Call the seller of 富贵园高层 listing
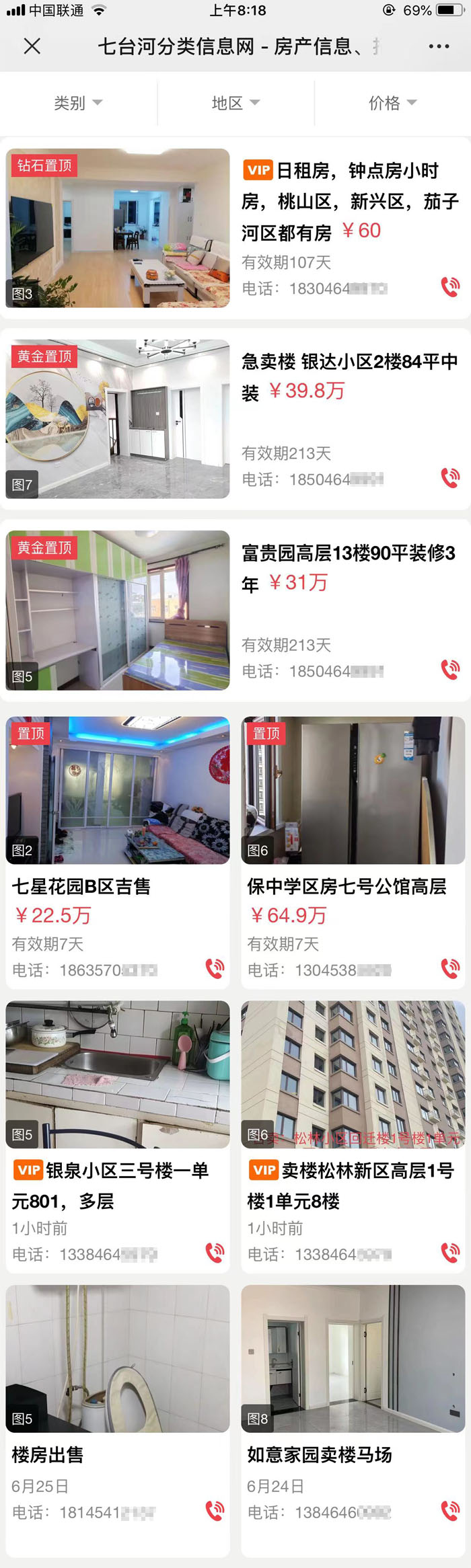Viewport: 471px width, 1568px height. pyautogui.click(x=449, y=669)
